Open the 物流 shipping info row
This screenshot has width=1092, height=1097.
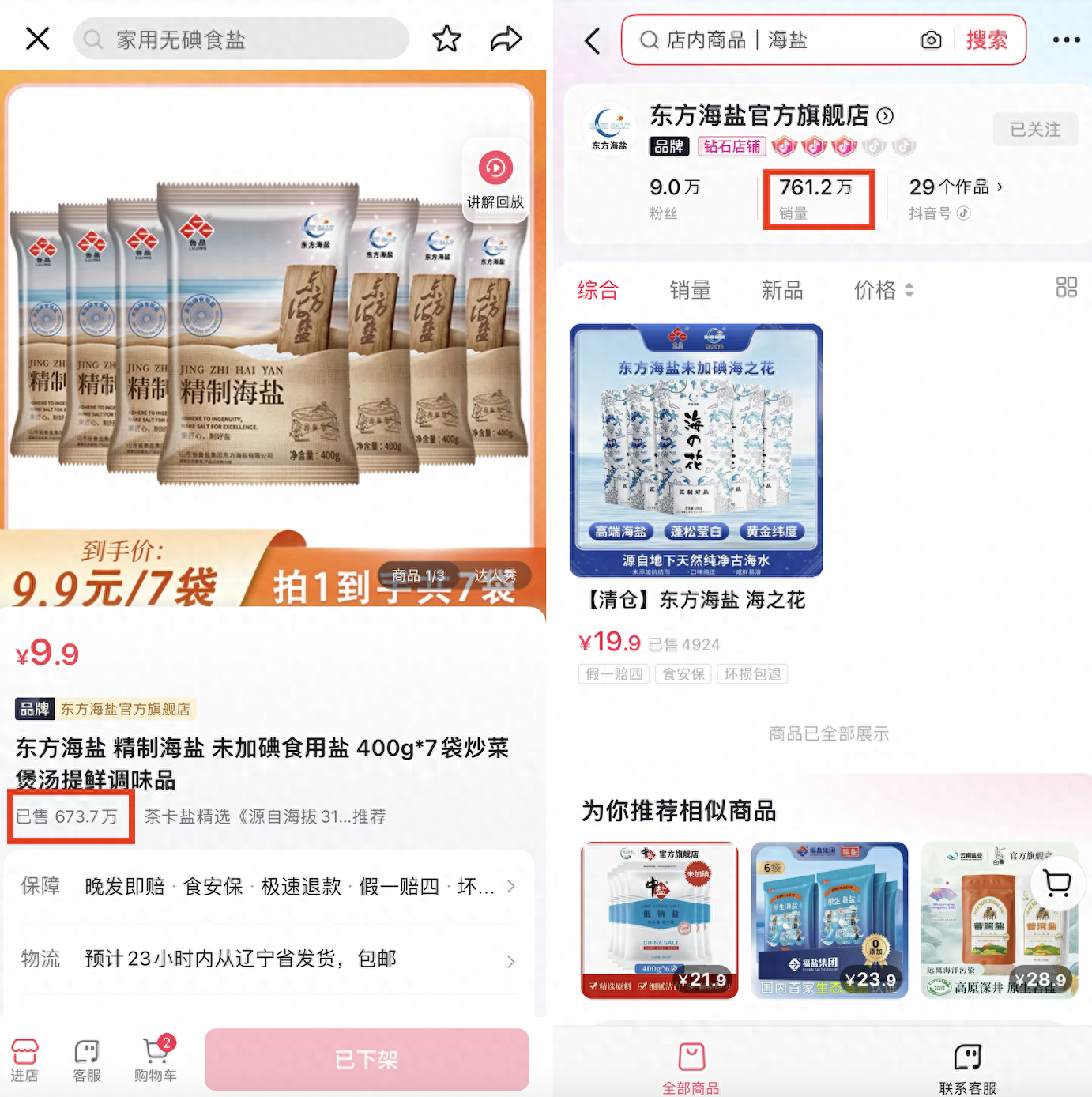tap(269, 959)
